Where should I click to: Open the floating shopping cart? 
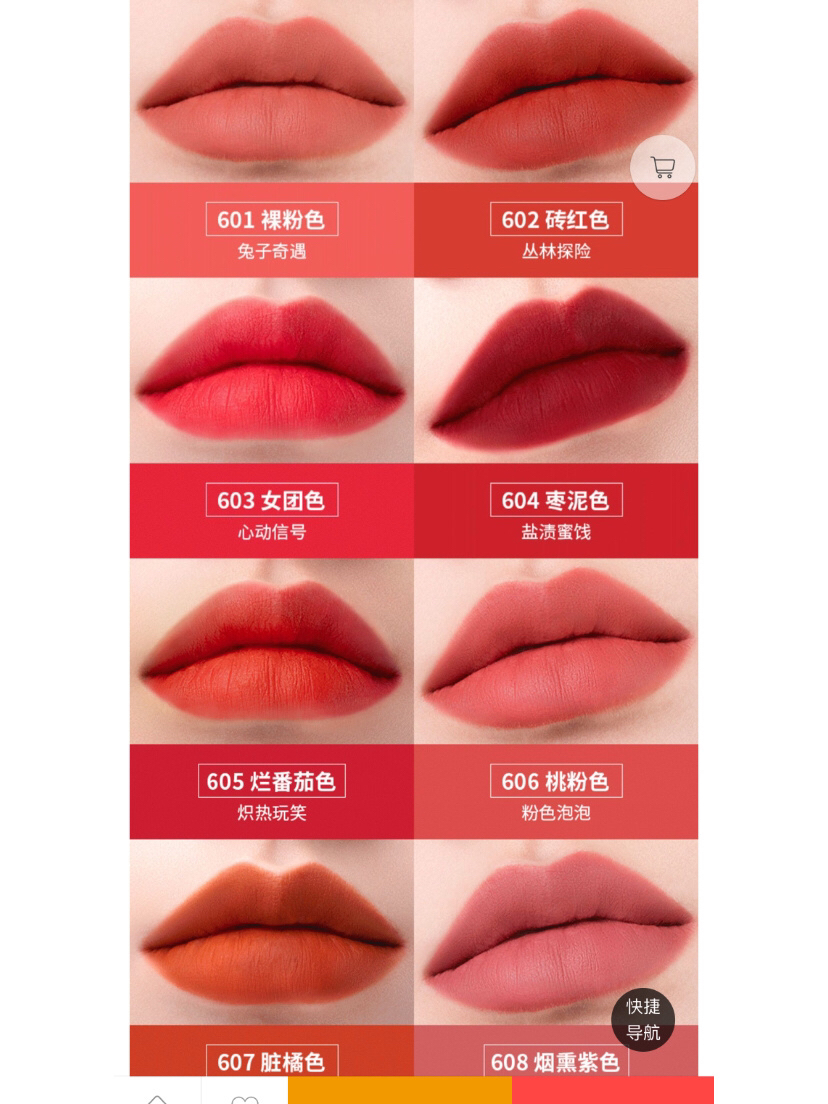click(662, 167)
